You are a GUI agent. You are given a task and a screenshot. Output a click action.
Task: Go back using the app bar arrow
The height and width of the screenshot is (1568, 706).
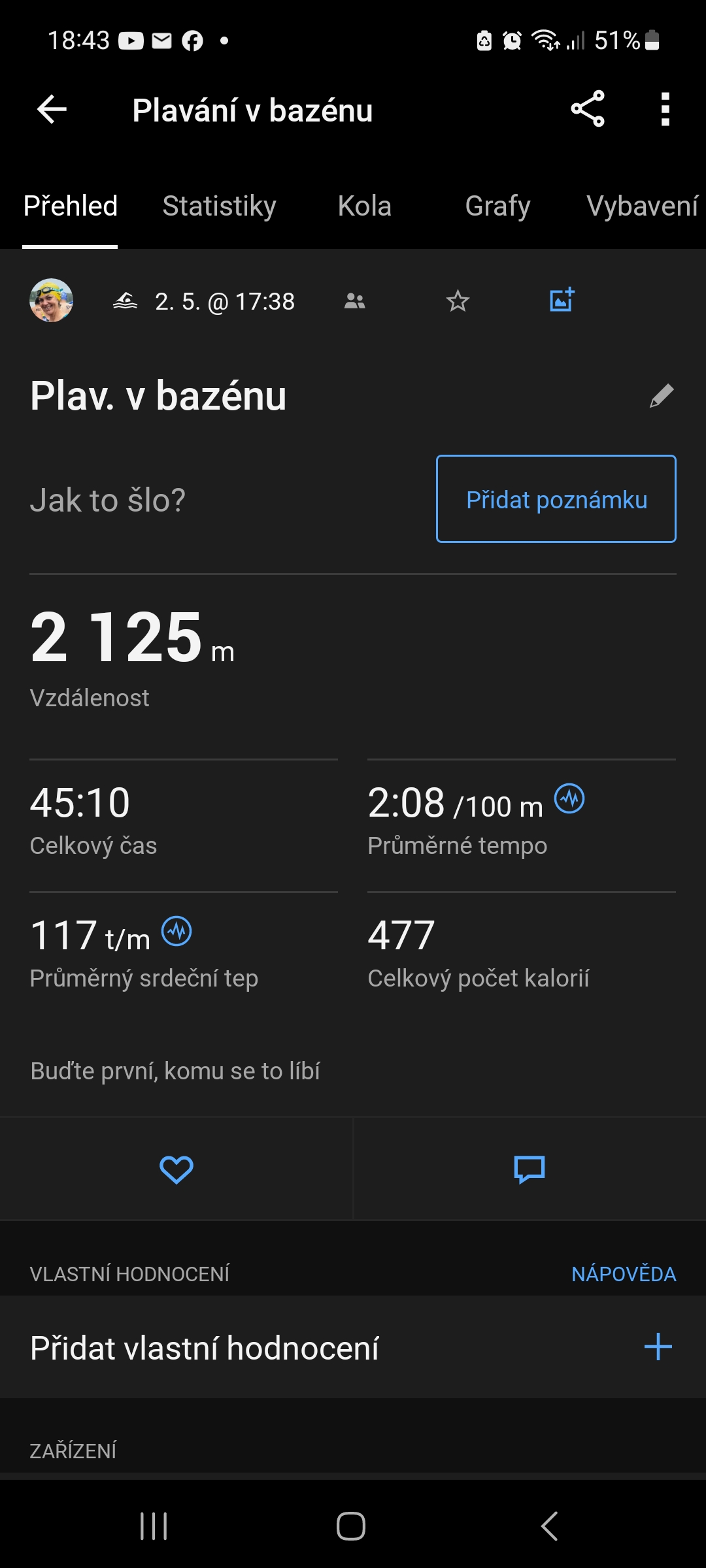[52, 109]
